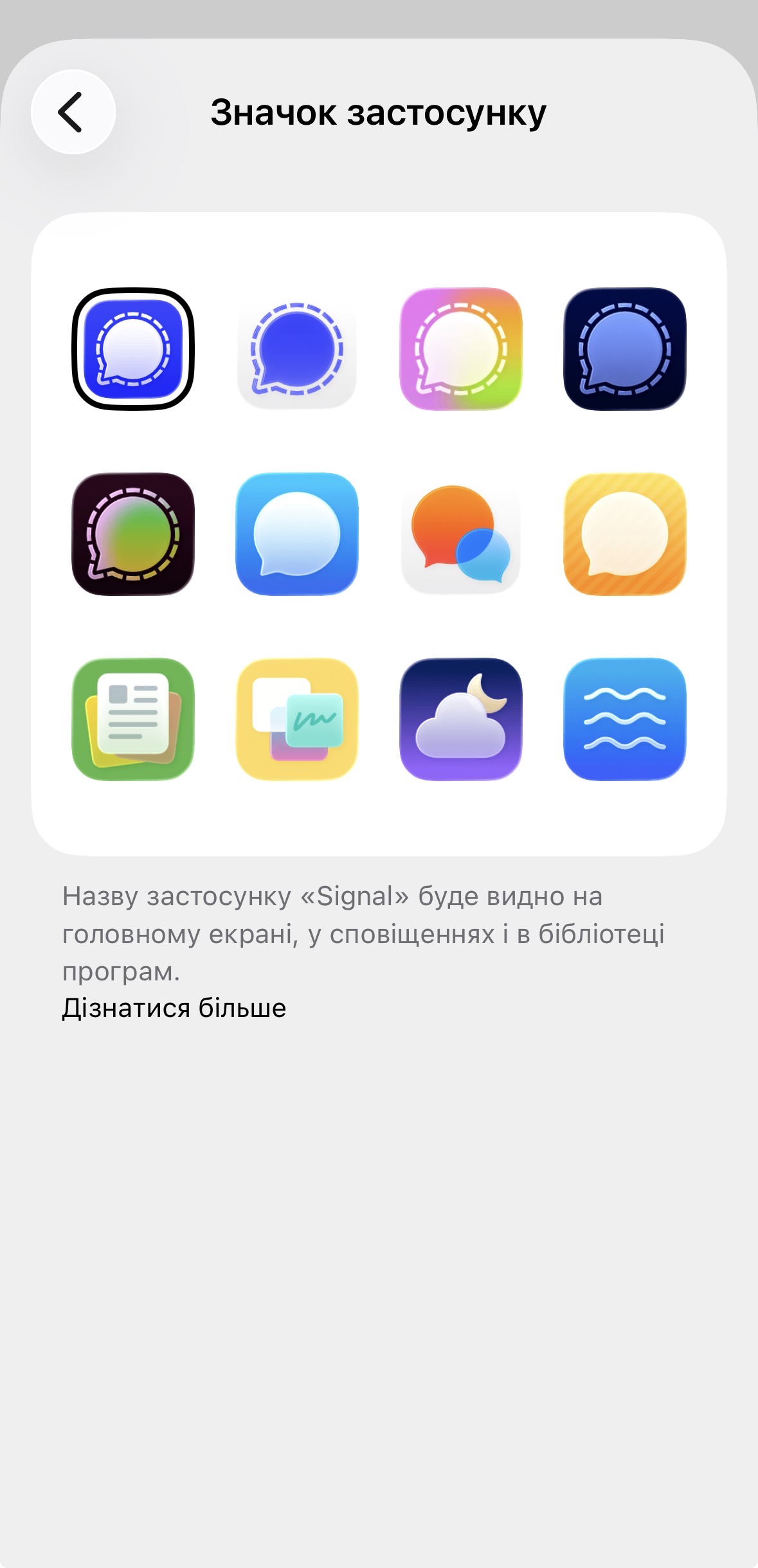Select the orange and blue double bubbles icon
The height and width of the screenshot is (1568, 758).
(x=461, y=534)
